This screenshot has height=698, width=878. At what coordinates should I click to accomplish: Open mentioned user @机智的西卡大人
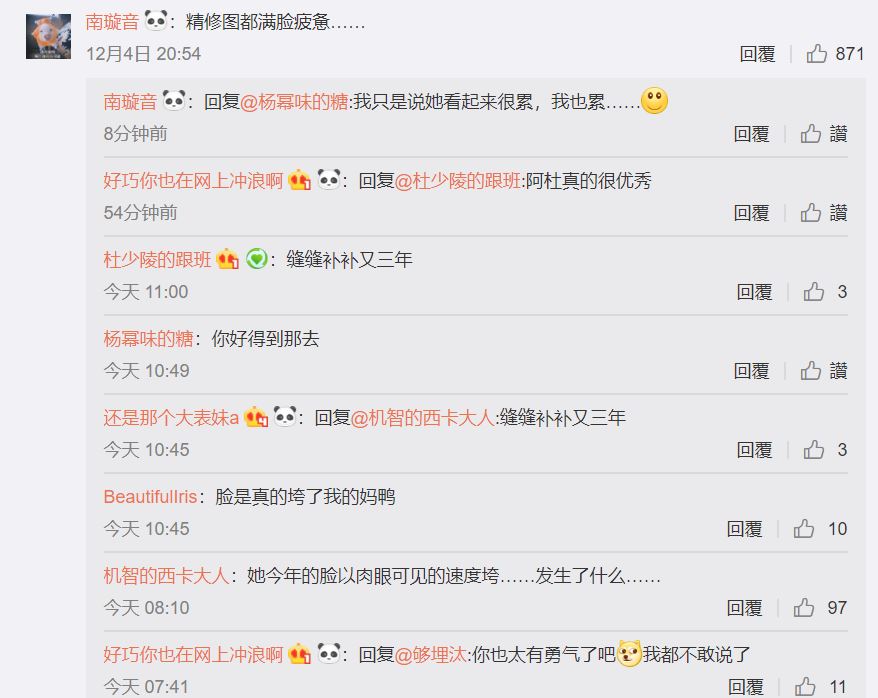(x=422, y=418)
